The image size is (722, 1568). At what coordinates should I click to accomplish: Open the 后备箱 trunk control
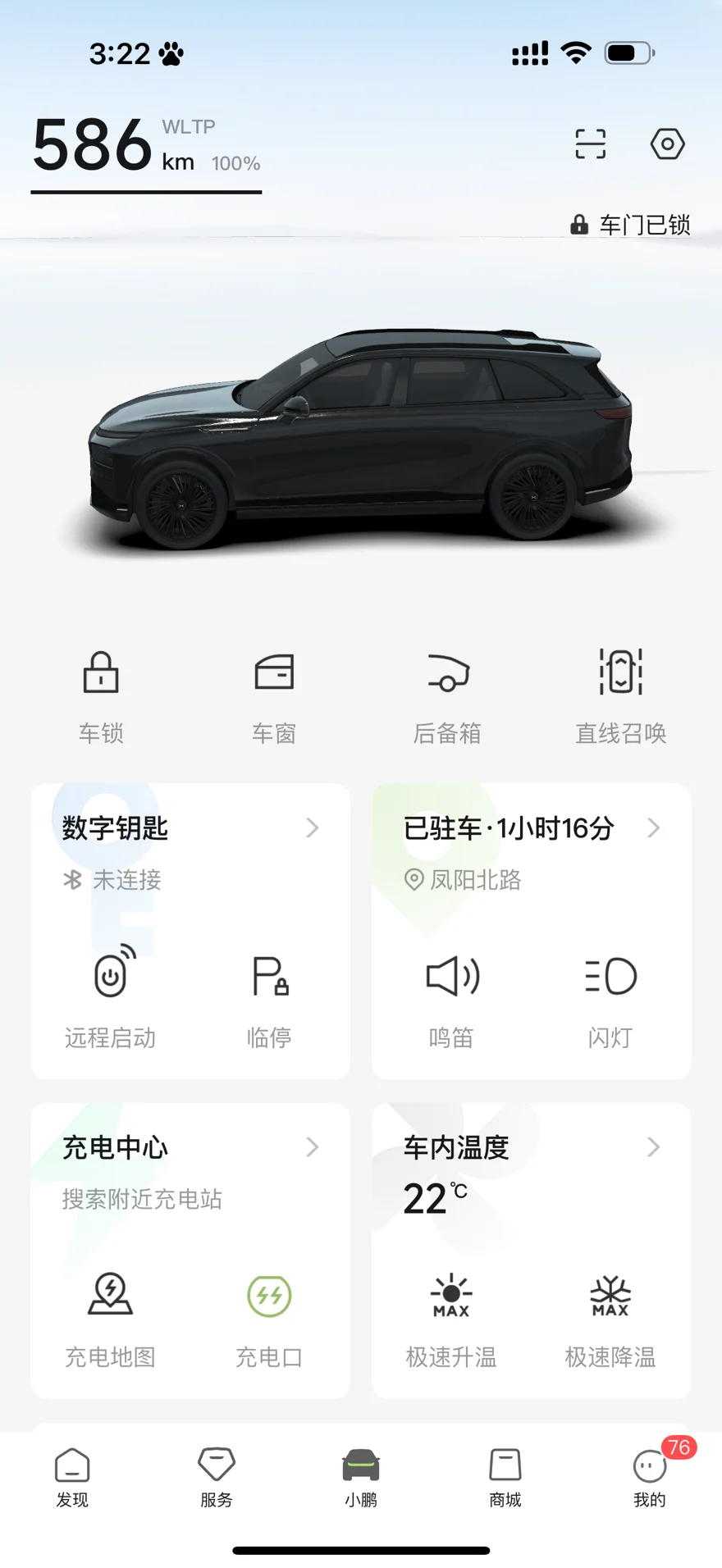[x=447, y=695]
